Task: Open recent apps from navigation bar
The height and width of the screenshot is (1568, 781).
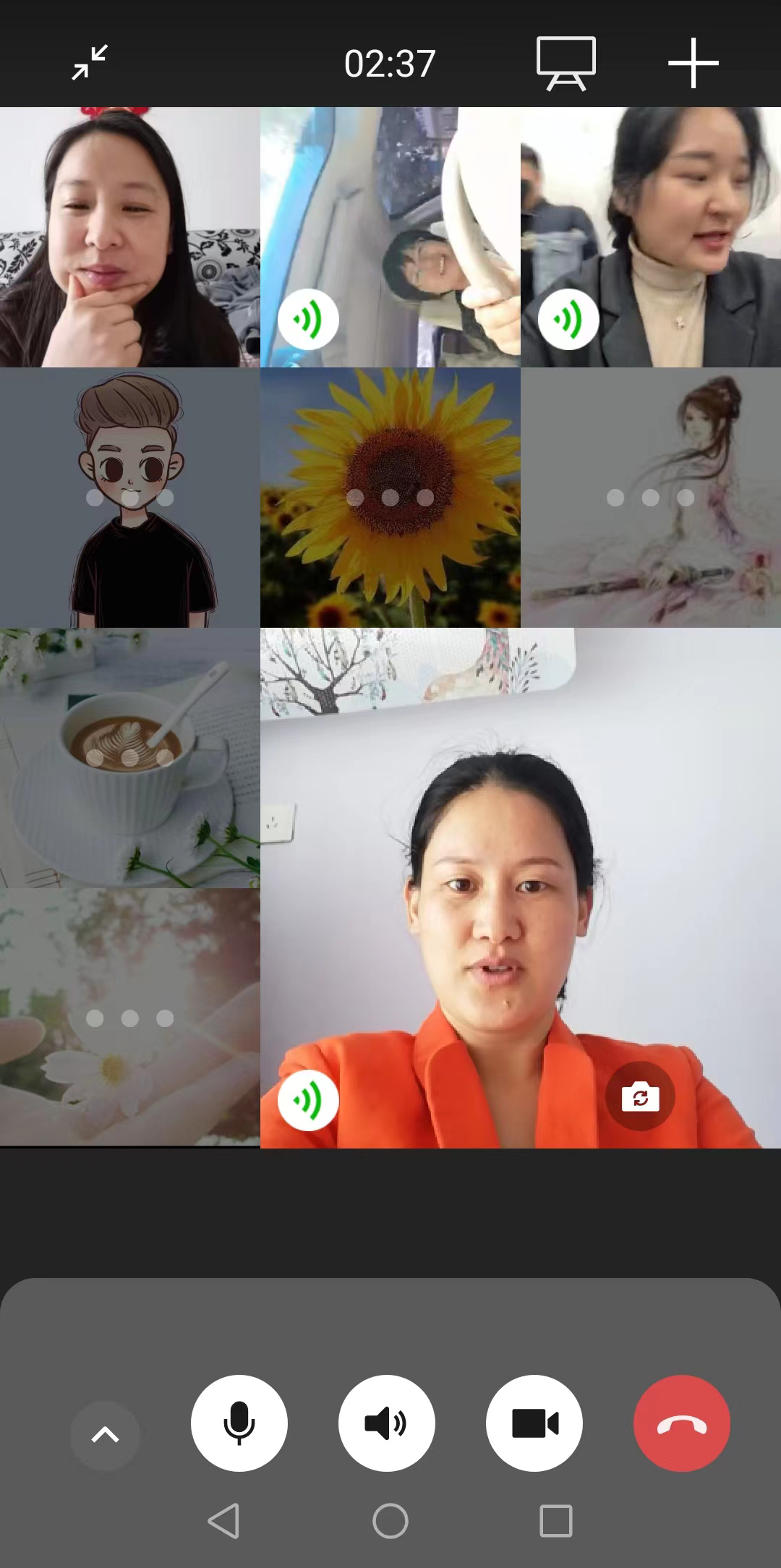Action: [555, 1520]
